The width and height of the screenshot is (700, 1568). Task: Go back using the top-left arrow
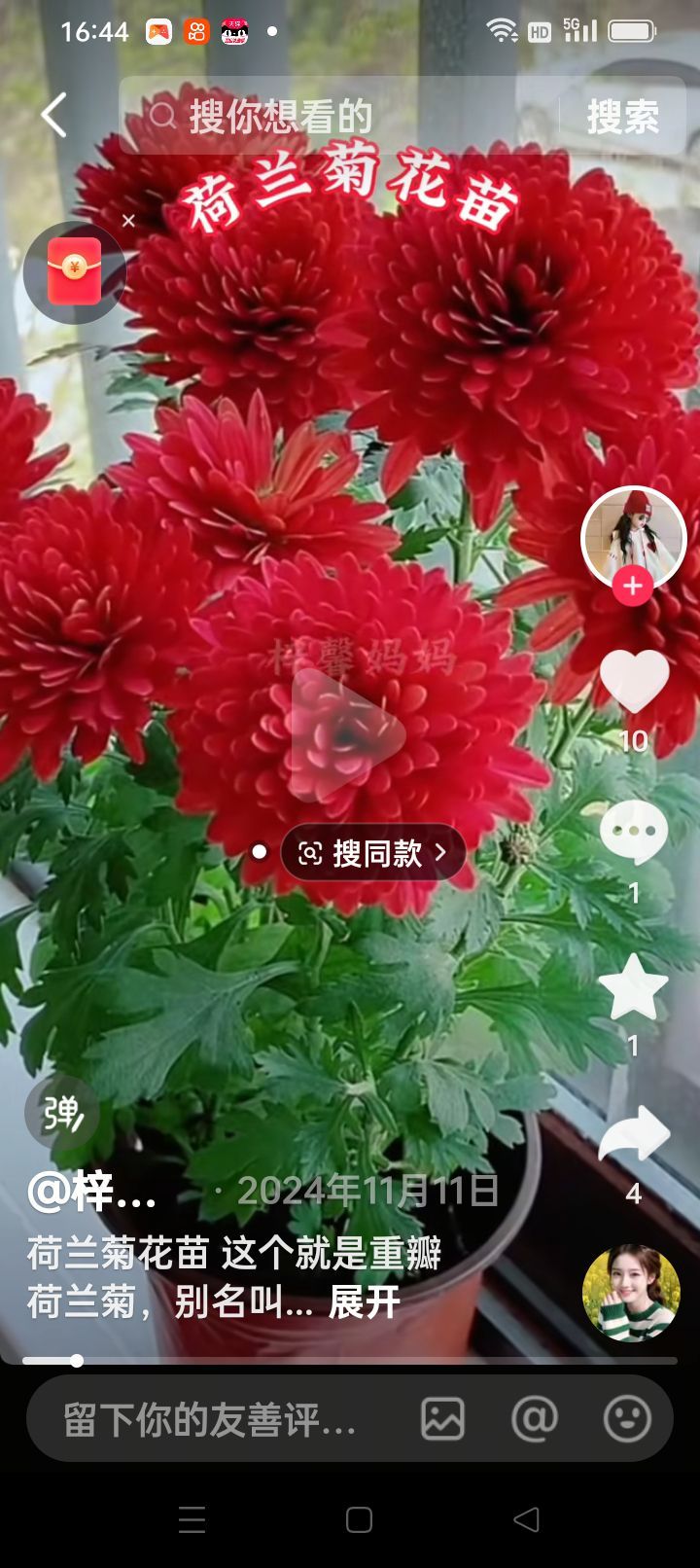tap(54, 116)
